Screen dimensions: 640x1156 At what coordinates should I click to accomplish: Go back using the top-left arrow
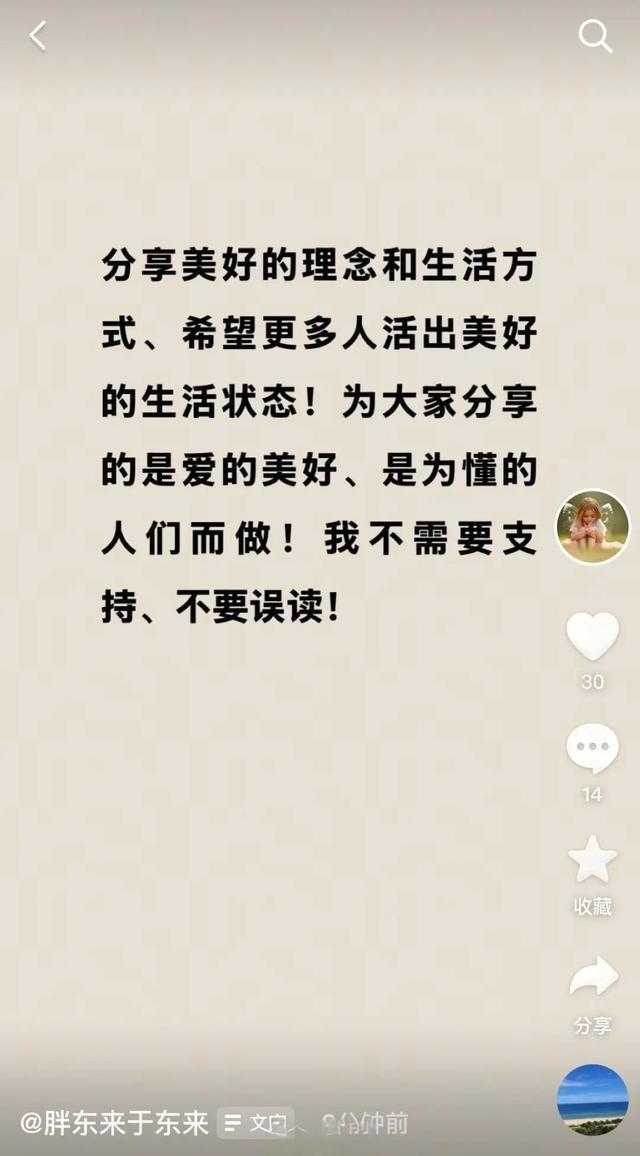click(38, 37)
